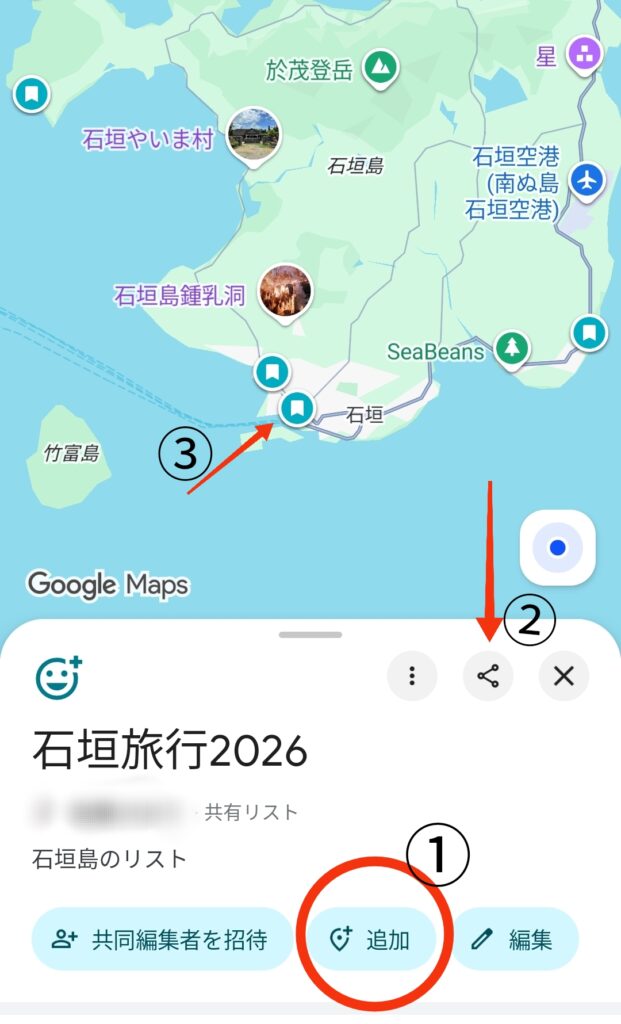Add an emoji icon to the list
This screenshot has height=1024, width=621.
coord(57,679)
